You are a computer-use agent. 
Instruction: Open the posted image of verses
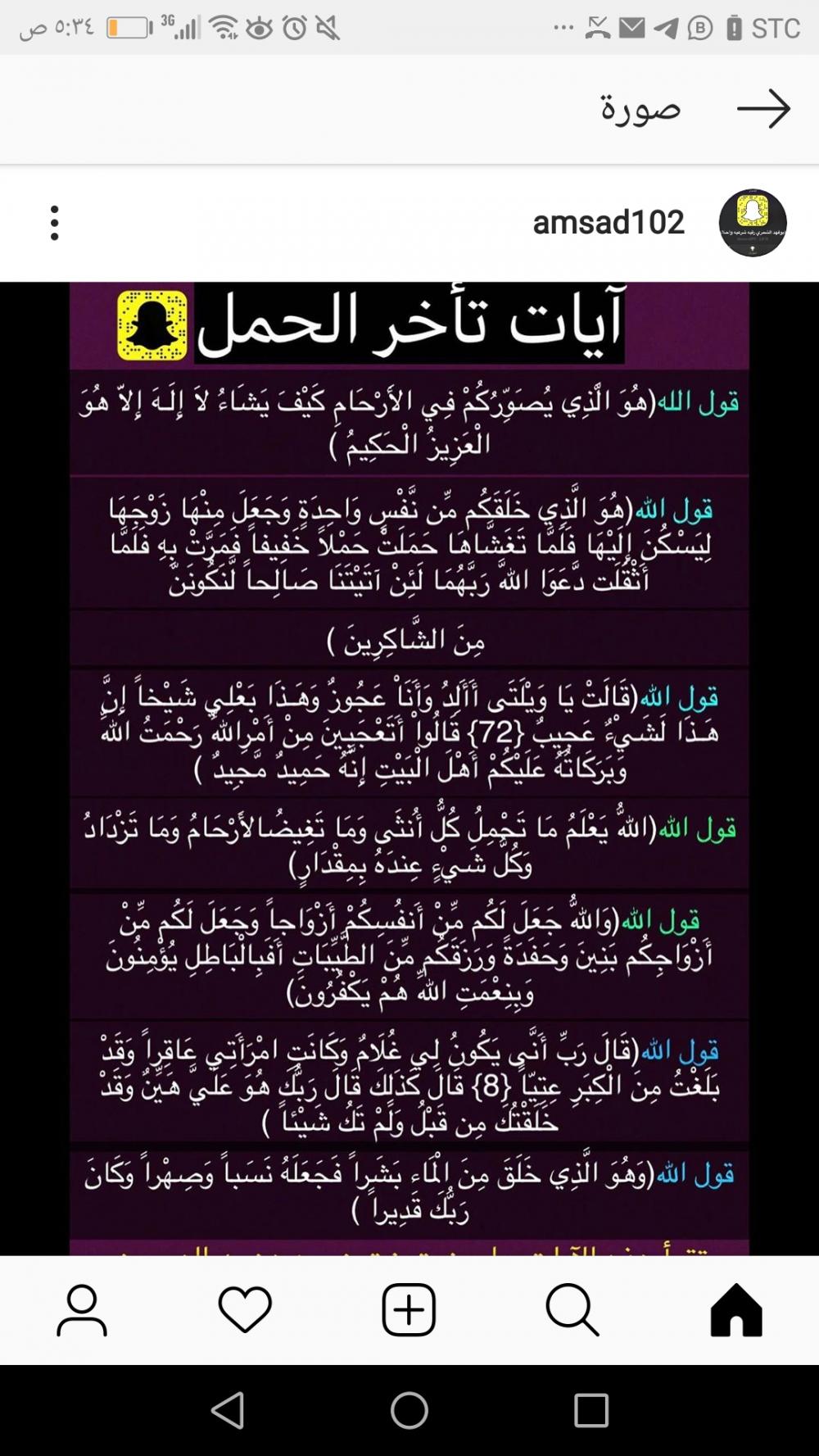coord(409,769)
